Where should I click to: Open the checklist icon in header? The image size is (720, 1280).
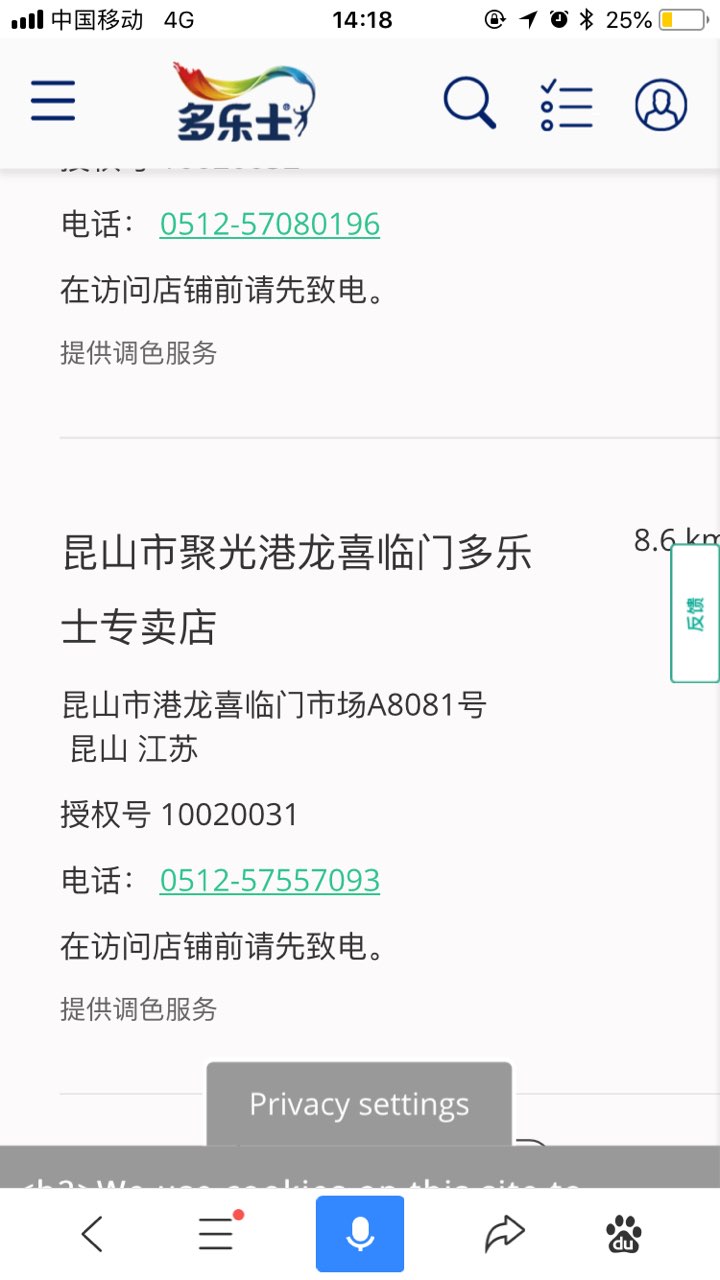(566, 104)
